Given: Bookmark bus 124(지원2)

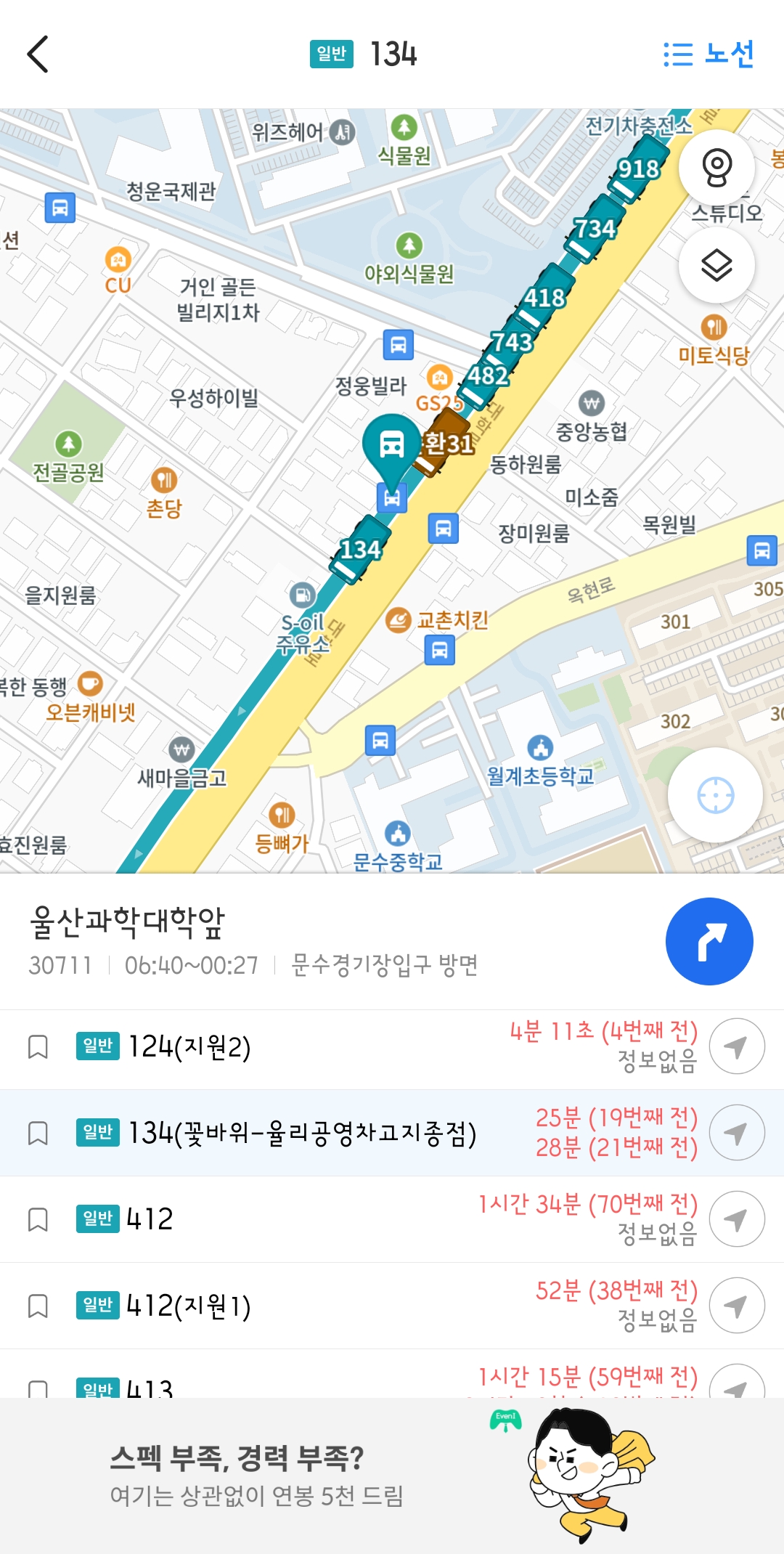Looking at the screenshot, I should point(38,1047).
